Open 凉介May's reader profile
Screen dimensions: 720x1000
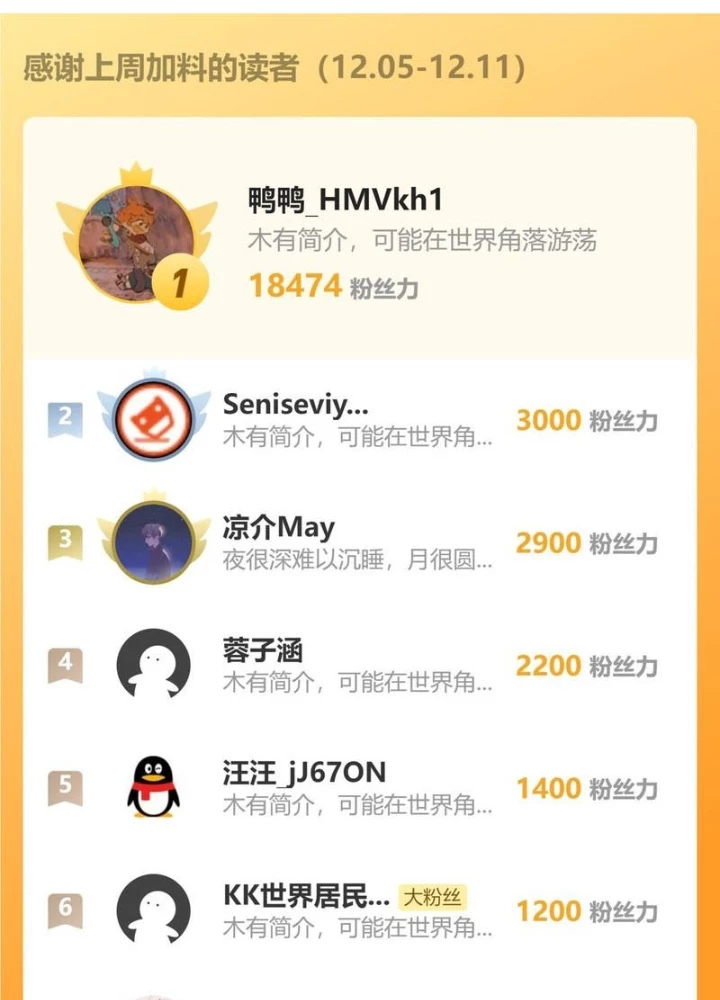(279, 527)
